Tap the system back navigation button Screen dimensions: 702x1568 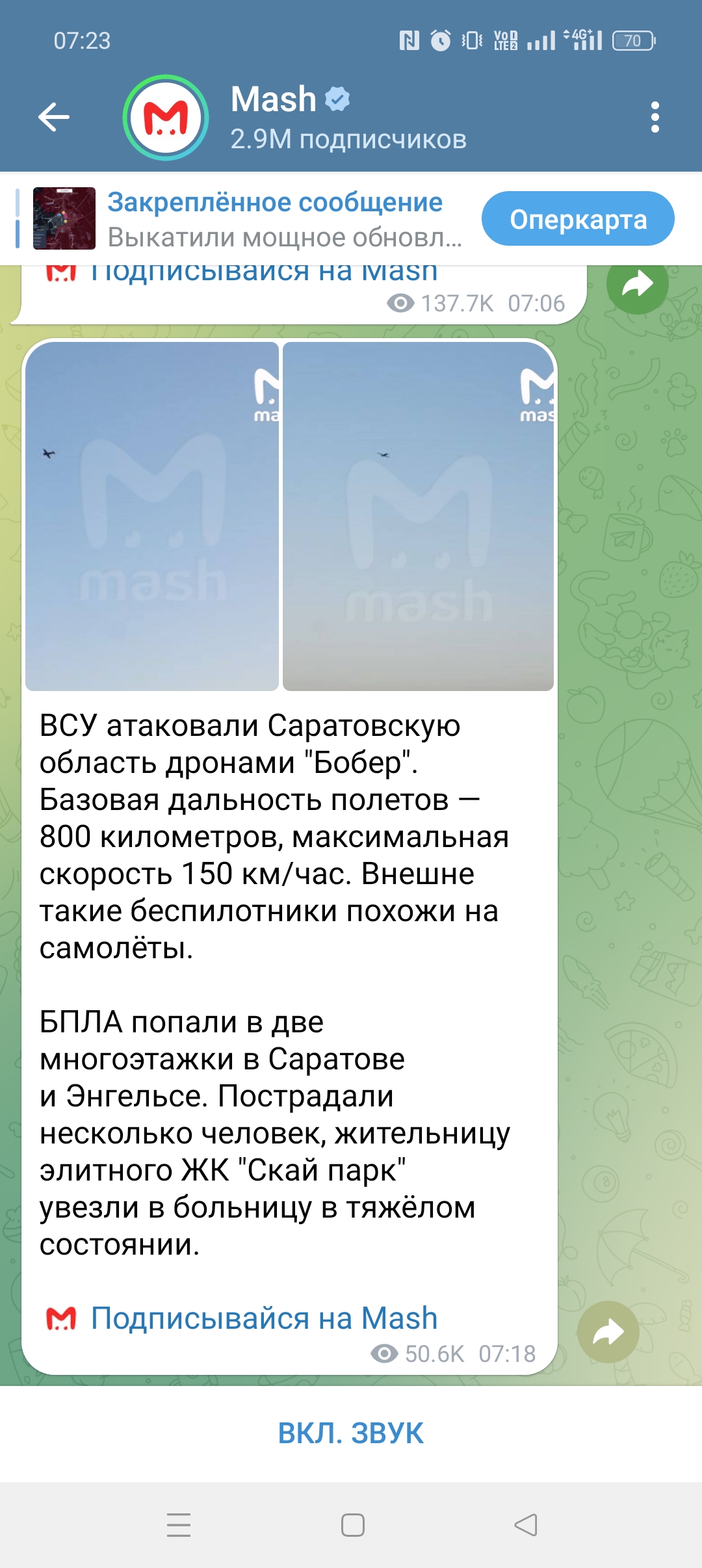click(x=525, y=1525)
